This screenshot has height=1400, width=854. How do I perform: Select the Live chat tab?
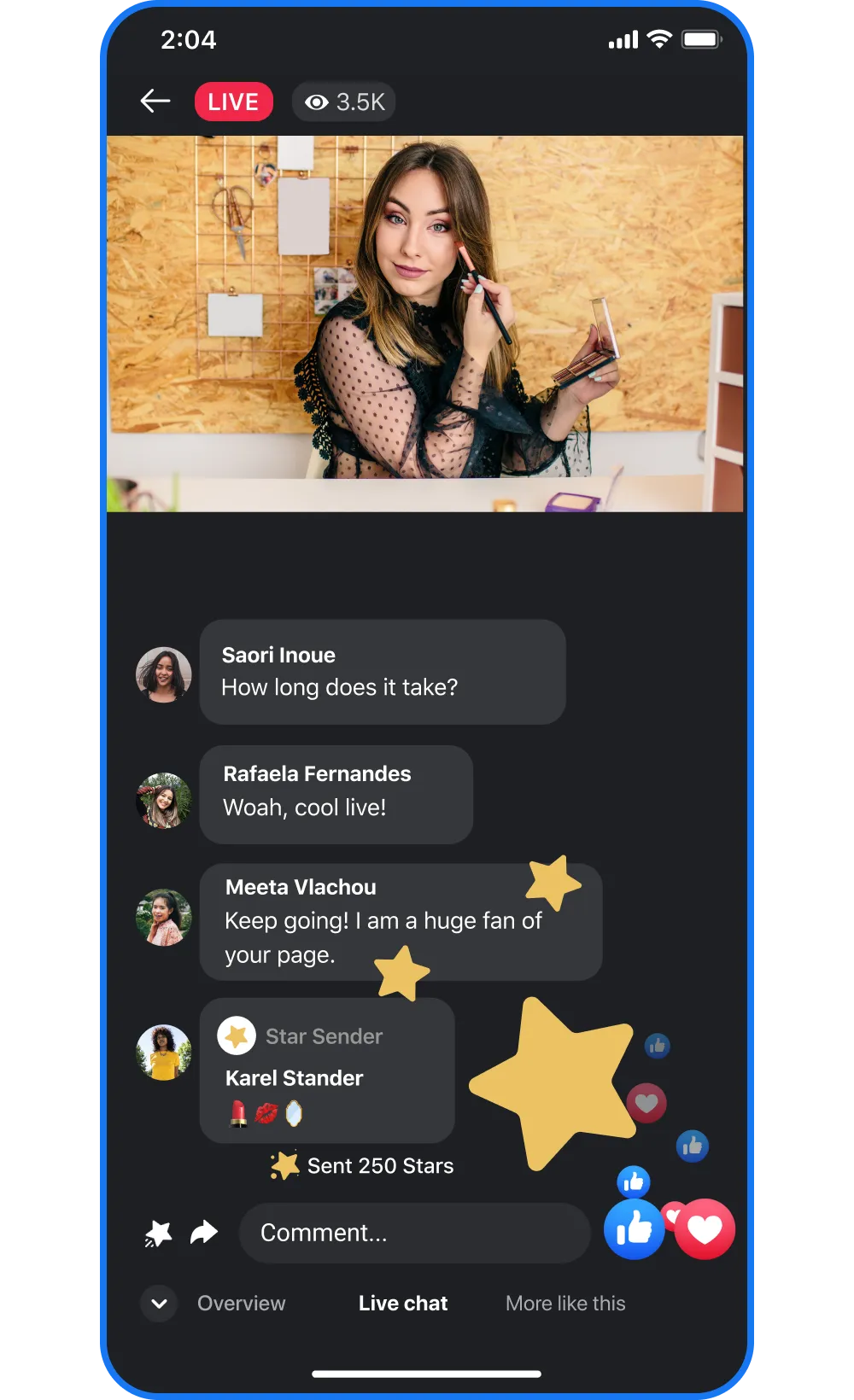pyautogui.click(x=403, y=1304)
